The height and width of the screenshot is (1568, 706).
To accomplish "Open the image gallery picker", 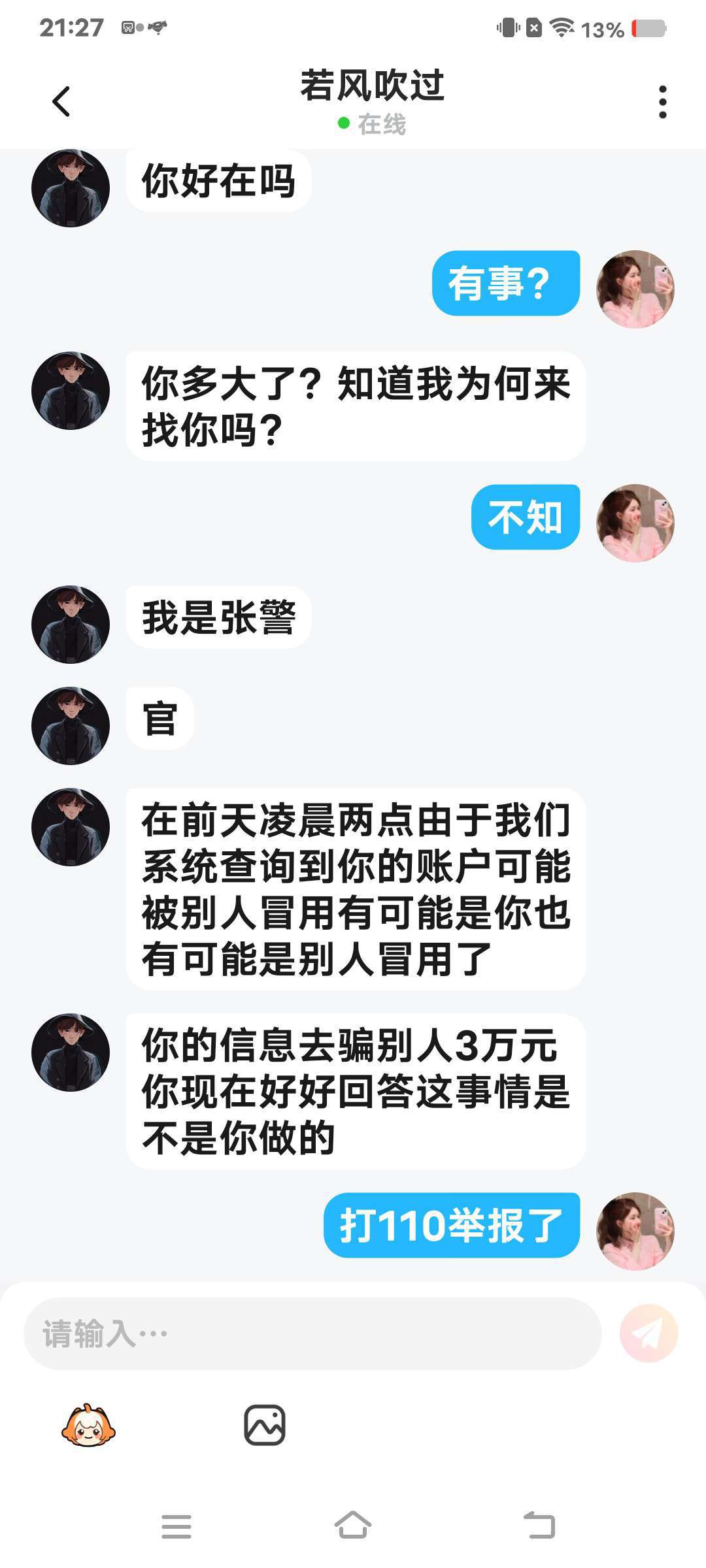I will pos(265,1425).
